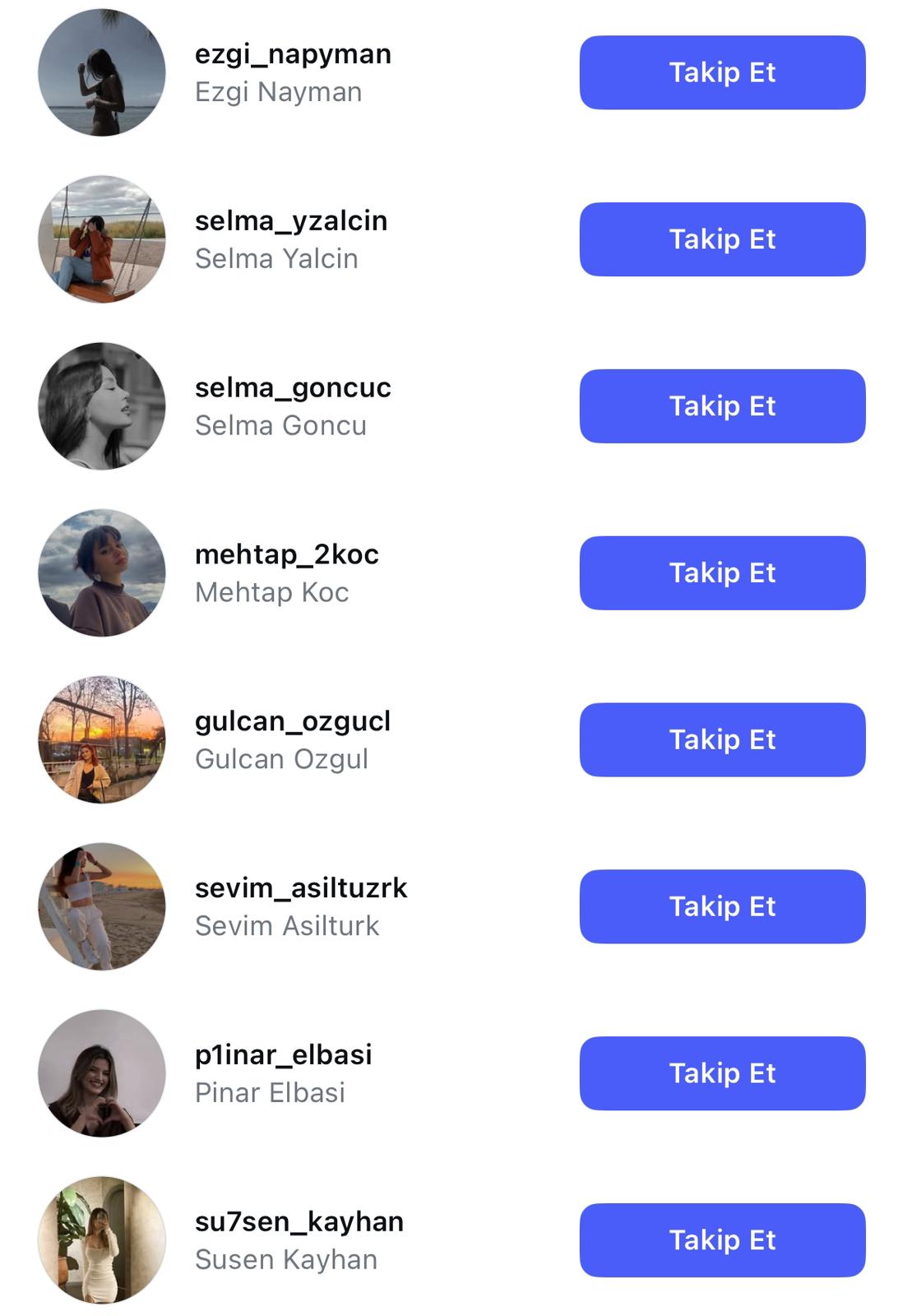Tap Takip Et for su7sen_kayhan
903x1316 pixels.
click(x=722, y=1240)
